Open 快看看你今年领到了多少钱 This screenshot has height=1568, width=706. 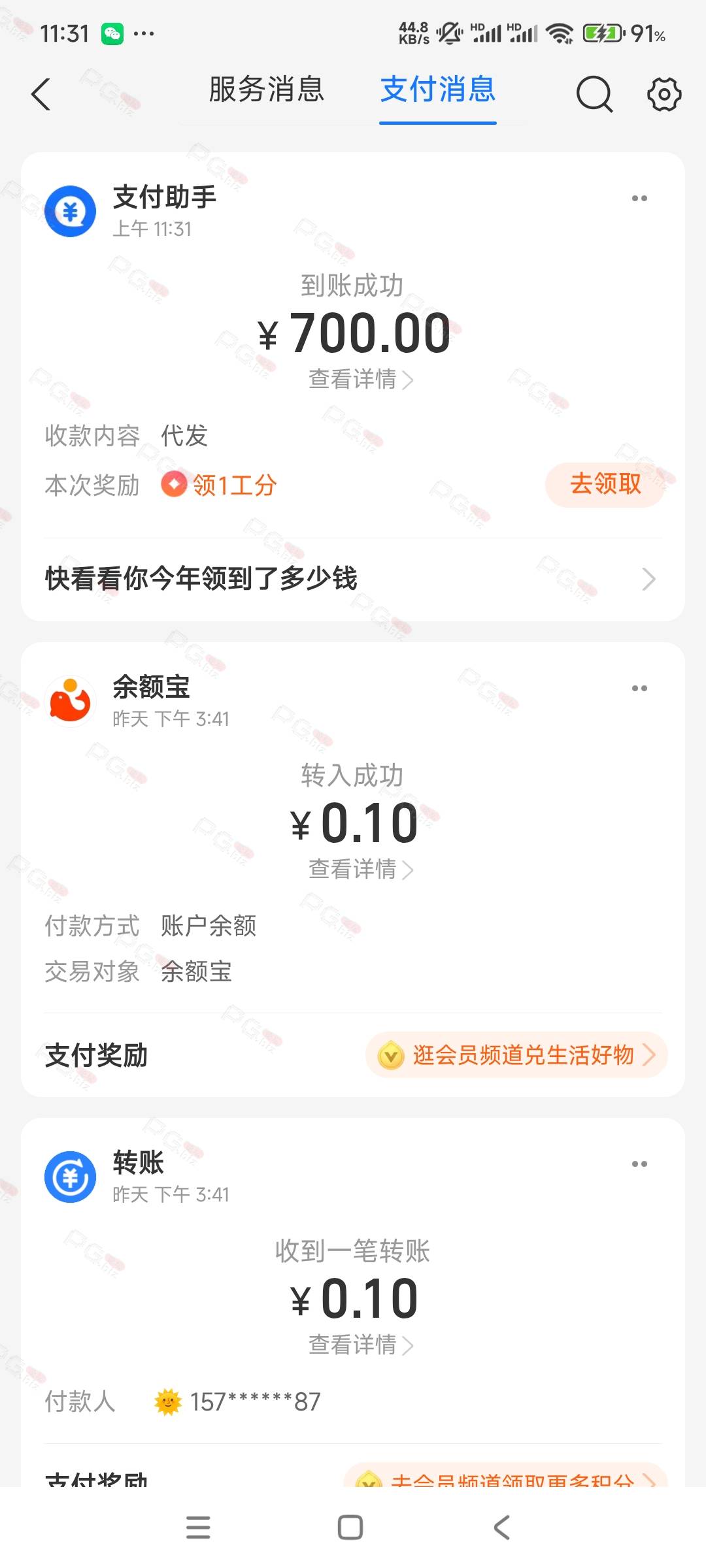(353, 579)
